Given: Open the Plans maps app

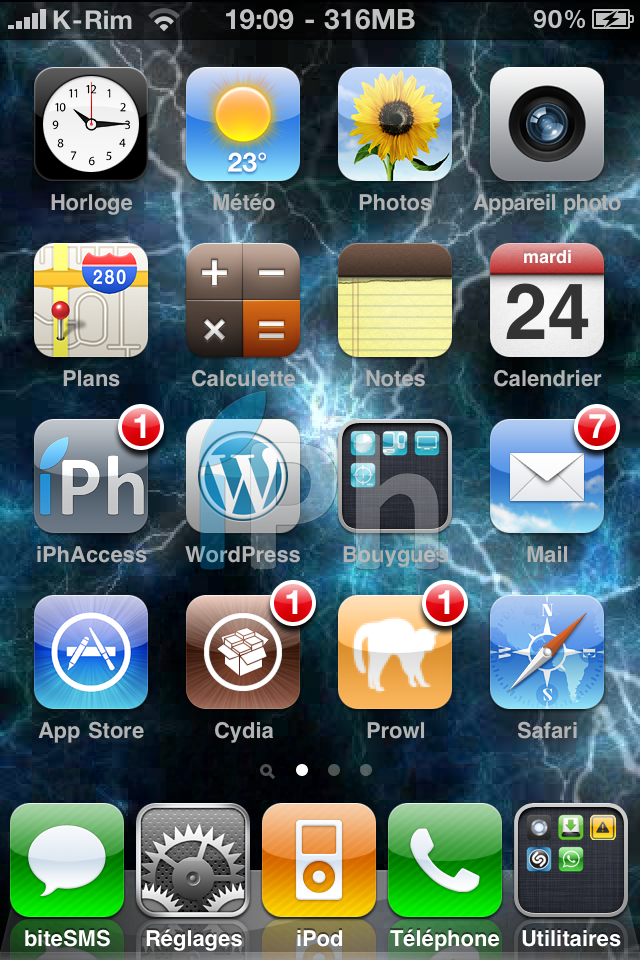Looking at the screenshot, I should pyautogui.click(x=91, y=300).
